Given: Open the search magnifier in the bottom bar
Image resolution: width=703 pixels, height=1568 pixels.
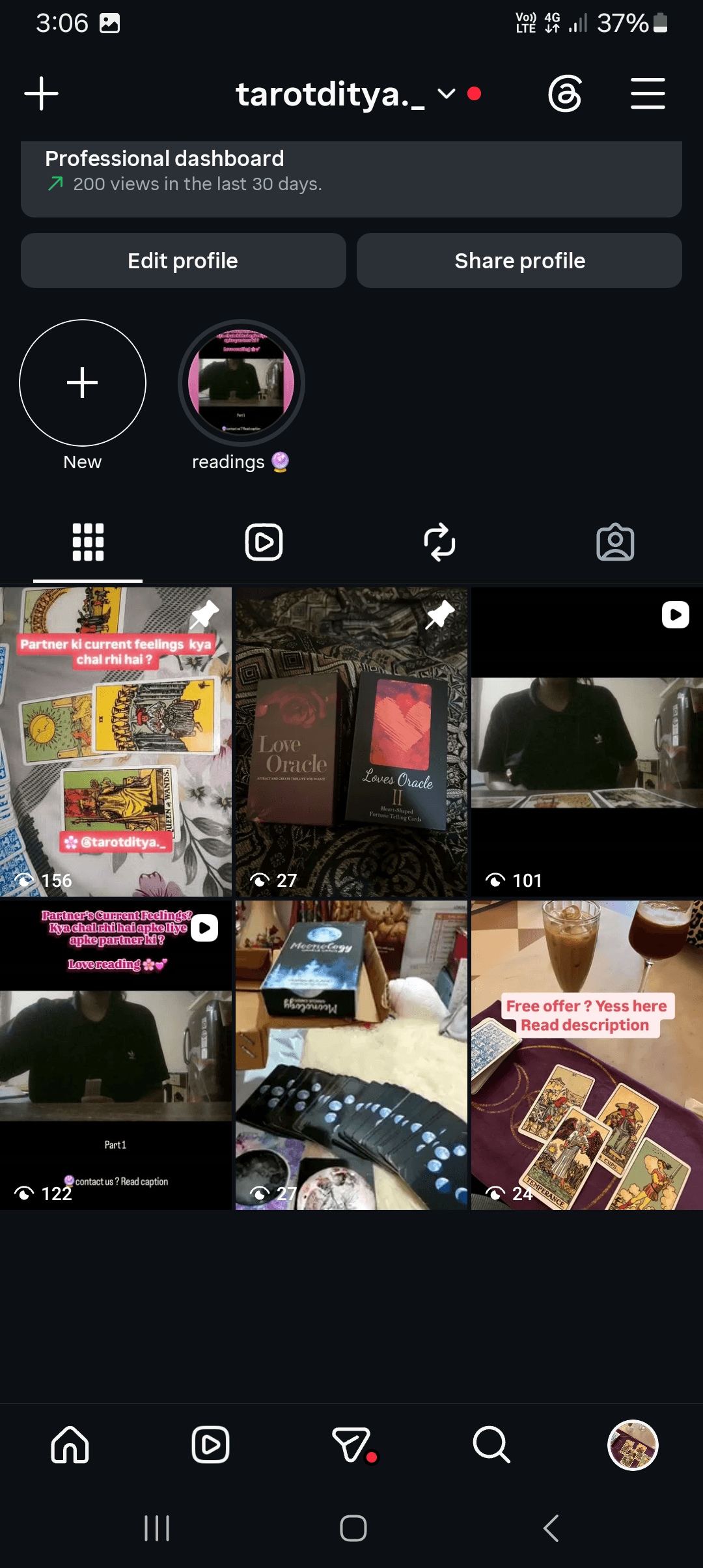Looking at the screenshot, I should point(491,1445).
